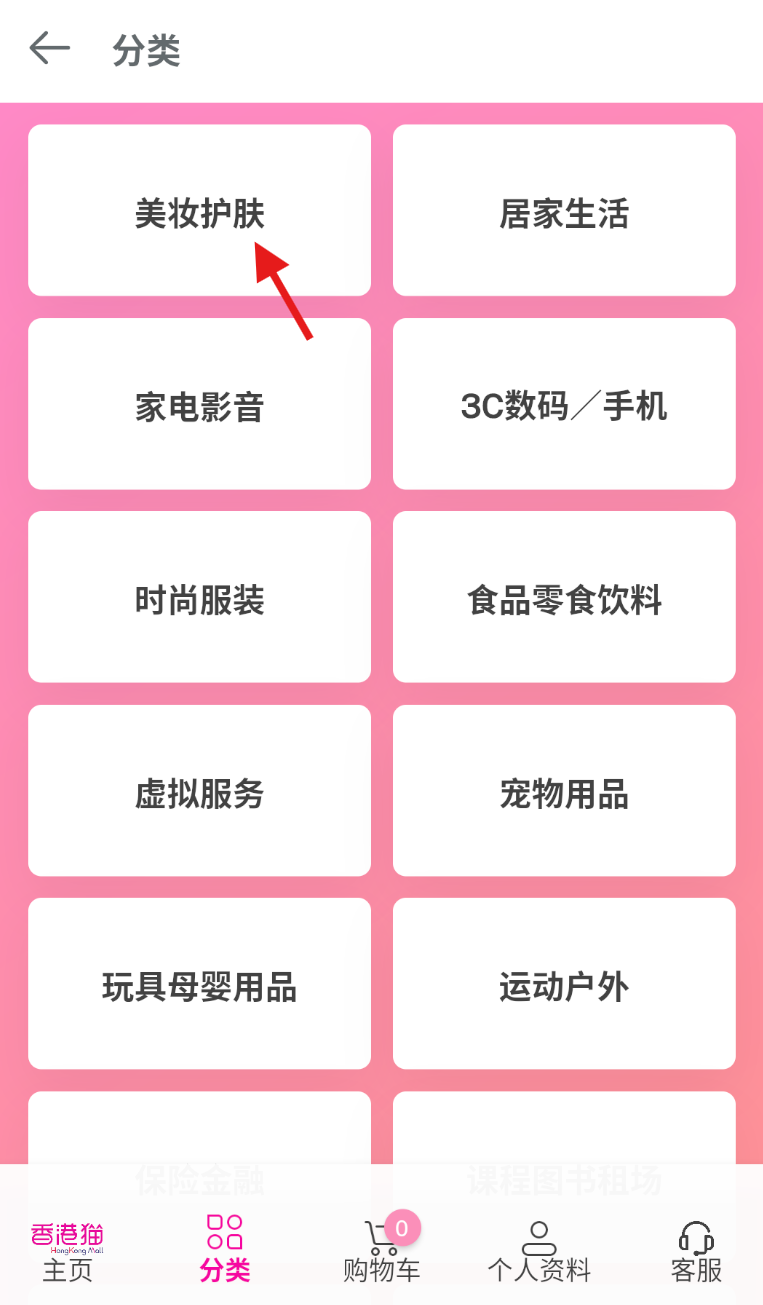Select the 虚拟服务 category
The width and height of the screenshot is (763, 1305).
pyautogui.click(x=199, y=791)
